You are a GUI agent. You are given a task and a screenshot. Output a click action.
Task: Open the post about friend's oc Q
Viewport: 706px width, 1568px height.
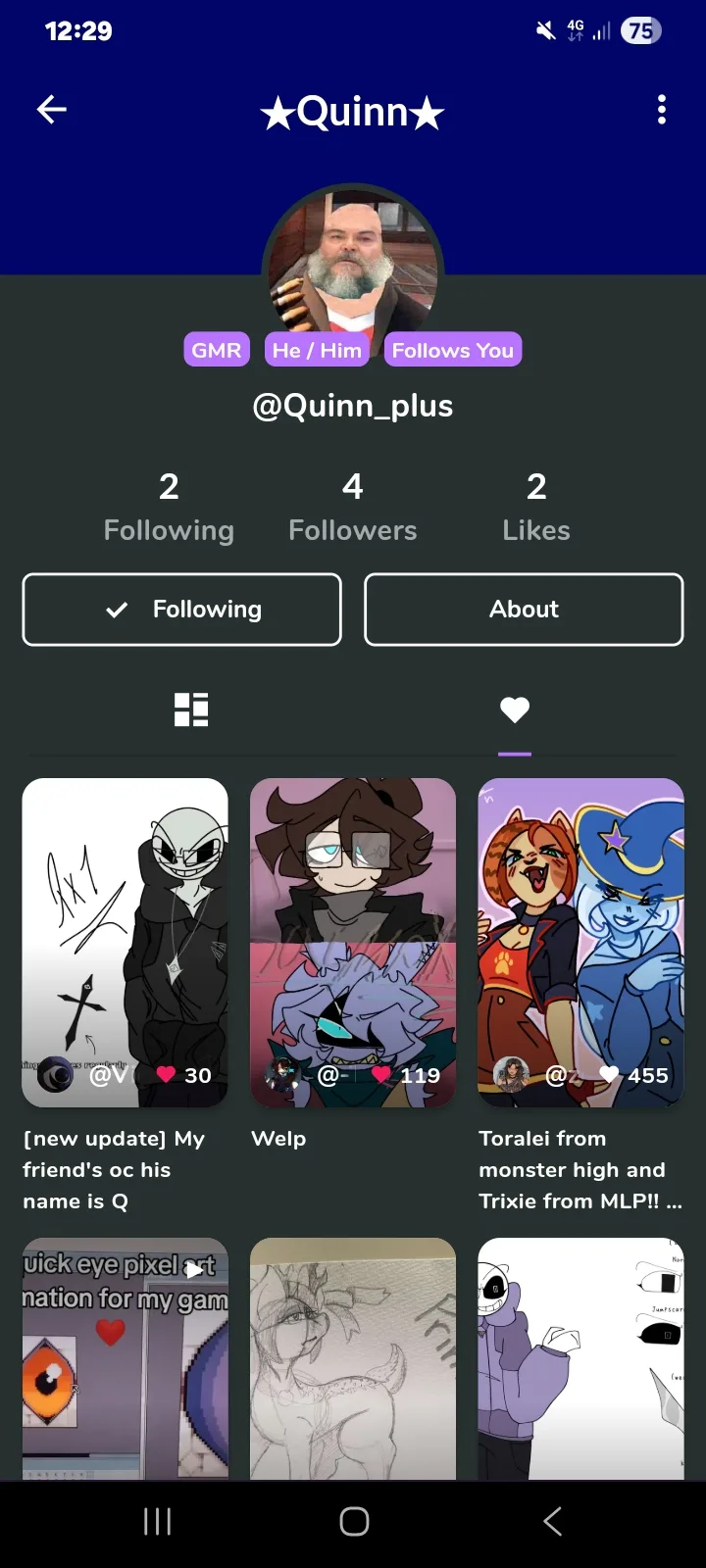click(x=126, y=943)
